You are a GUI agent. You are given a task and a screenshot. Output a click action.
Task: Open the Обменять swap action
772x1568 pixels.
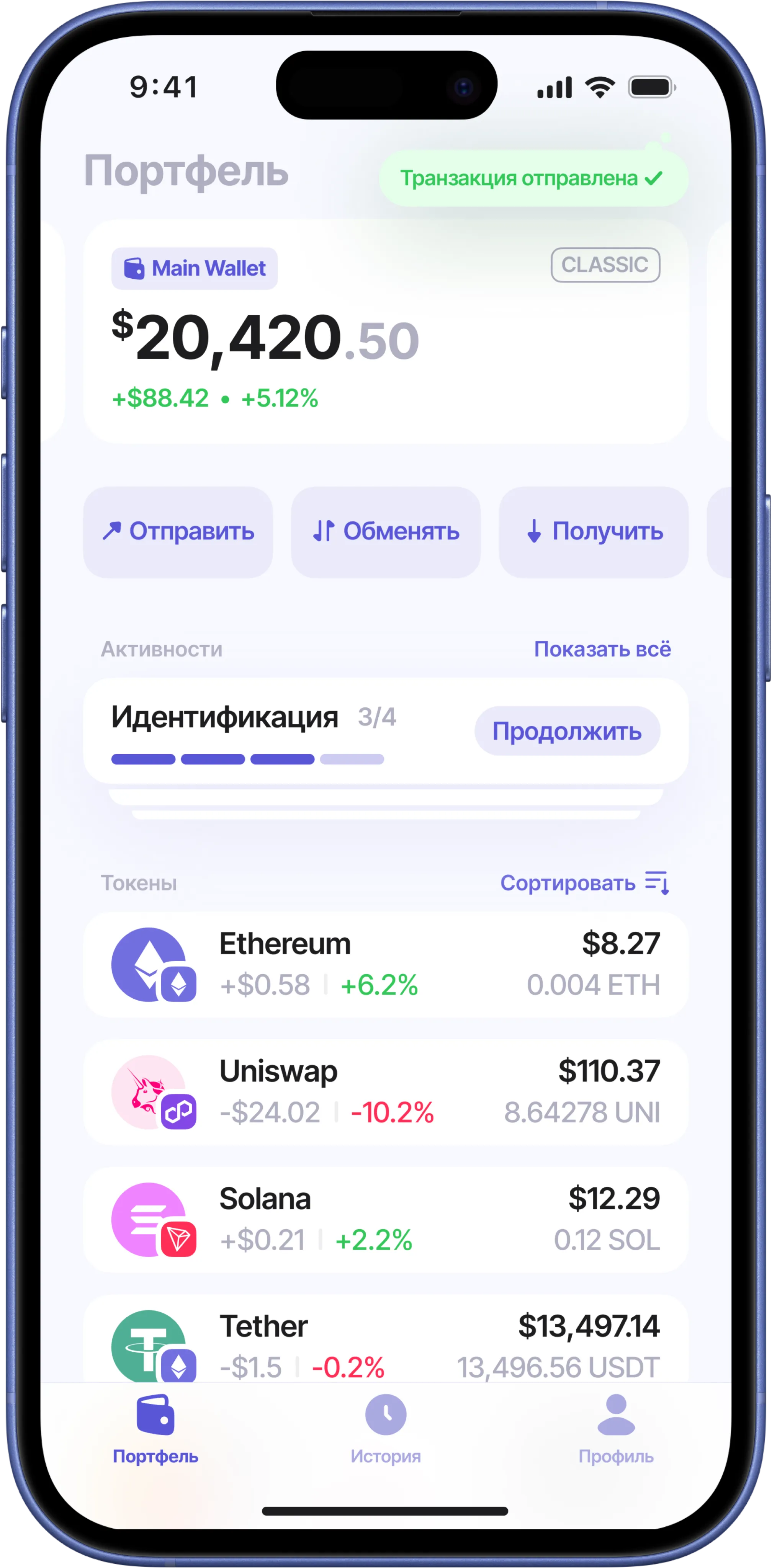(385, 531)
